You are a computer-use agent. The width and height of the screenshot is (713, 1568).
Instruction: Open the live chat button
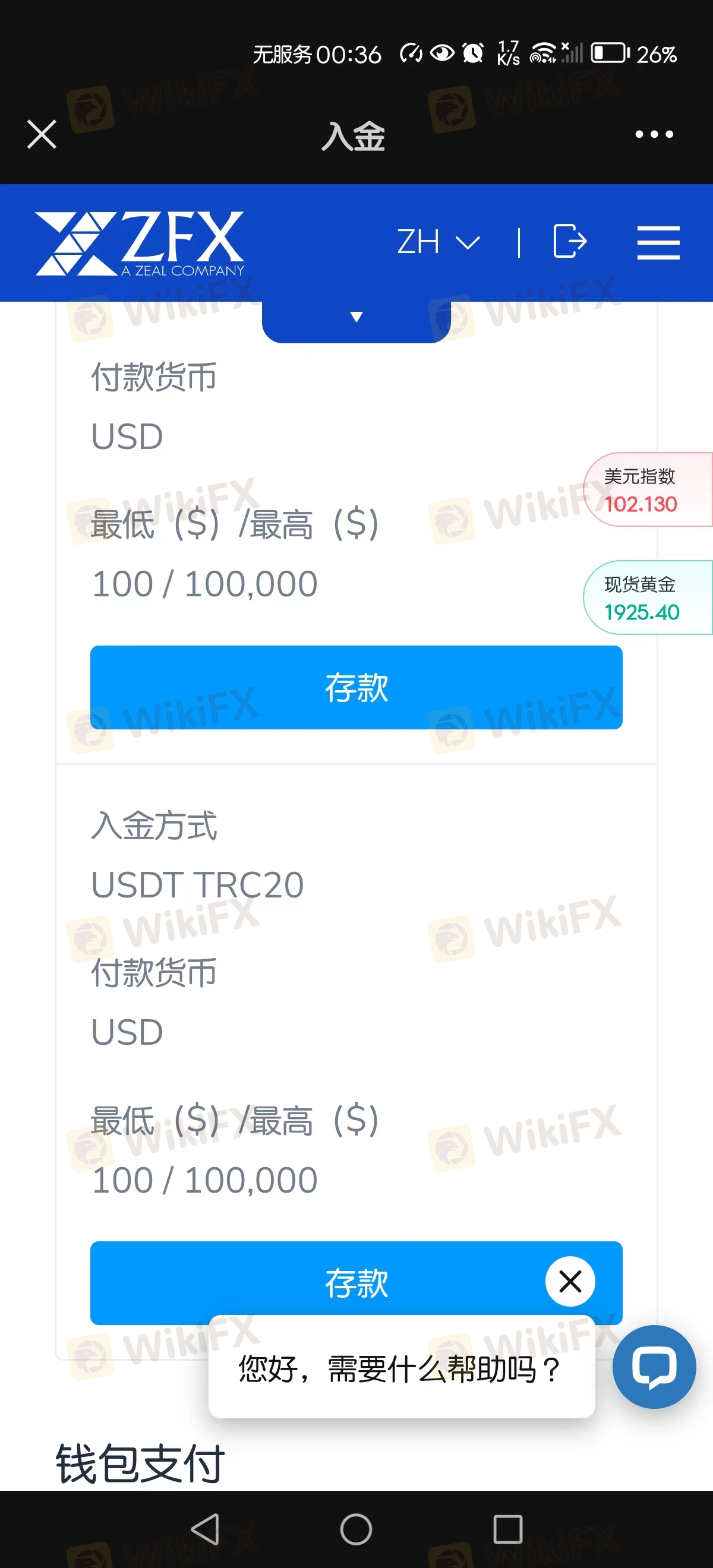click(654, 1367)
